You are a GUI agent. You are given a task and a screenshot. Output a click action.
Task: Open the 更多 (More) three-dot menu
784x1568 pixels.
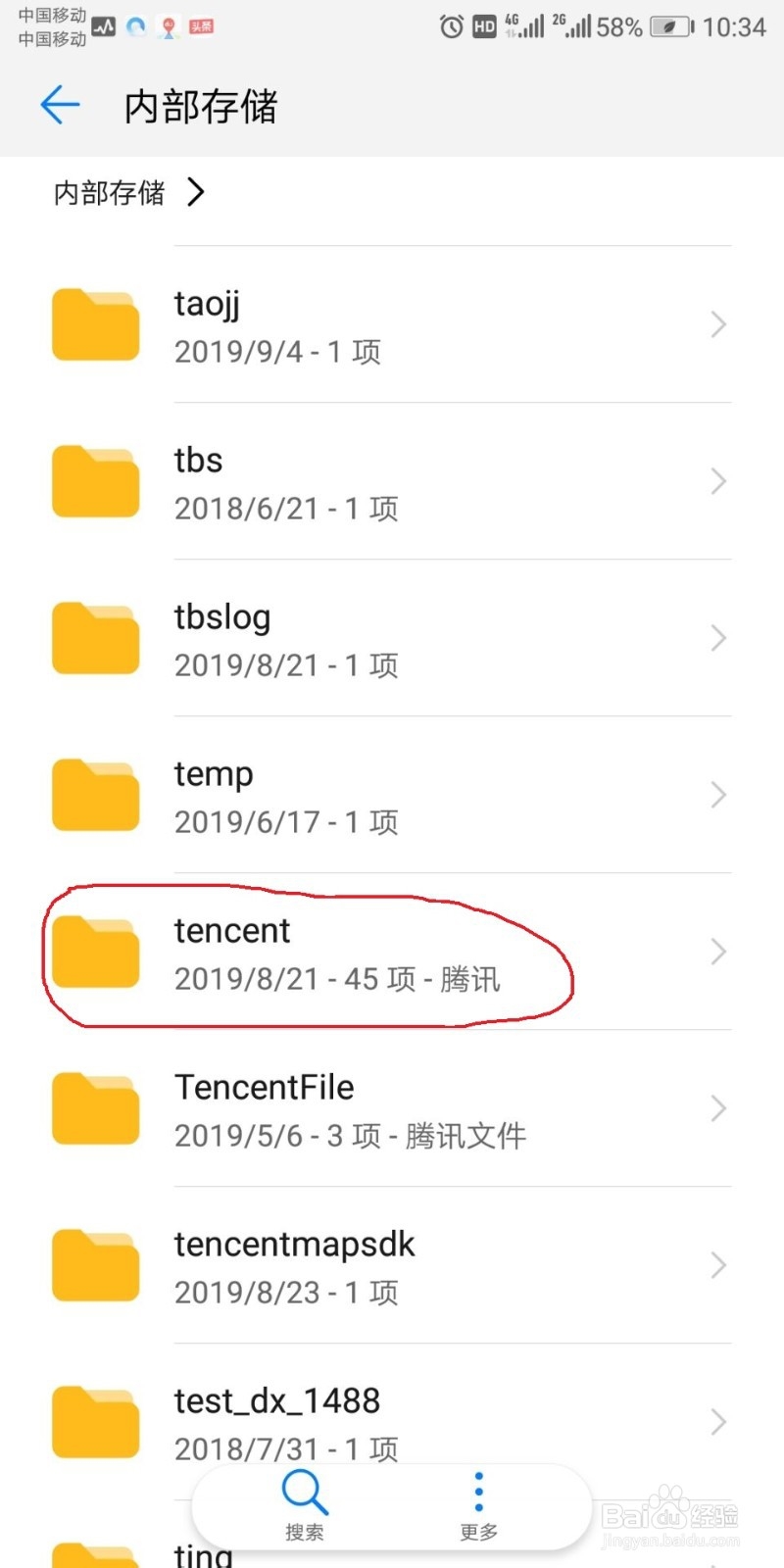[477, 1491]
